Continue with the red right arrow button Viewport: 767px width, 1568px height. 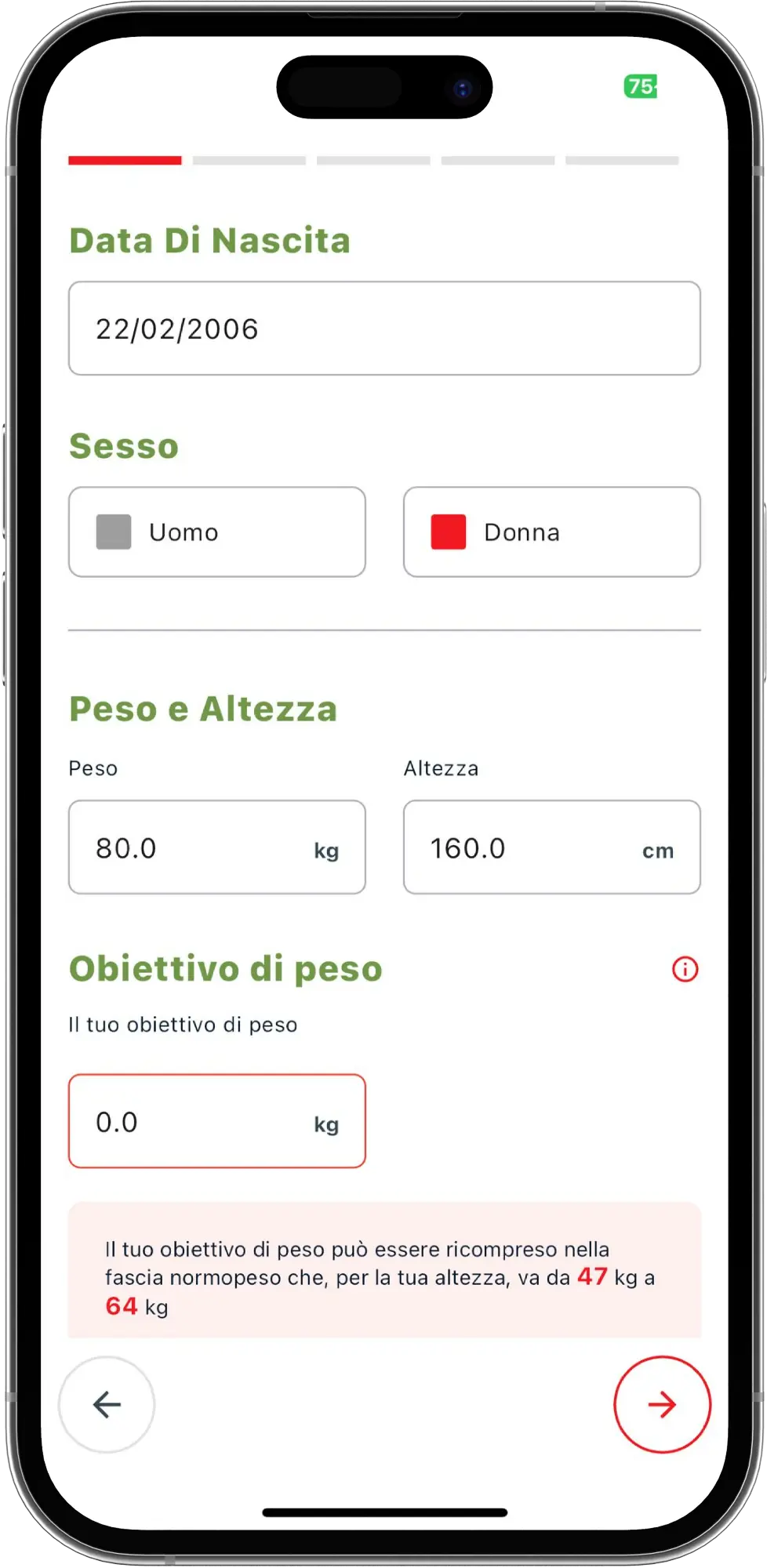pos(662,1404)
